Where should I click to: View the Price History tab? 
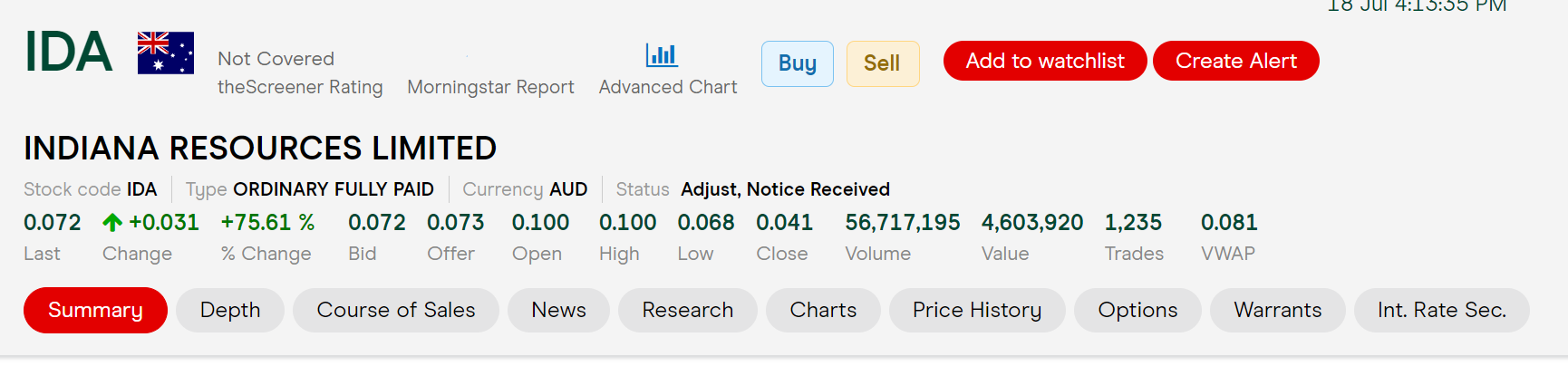976,310
